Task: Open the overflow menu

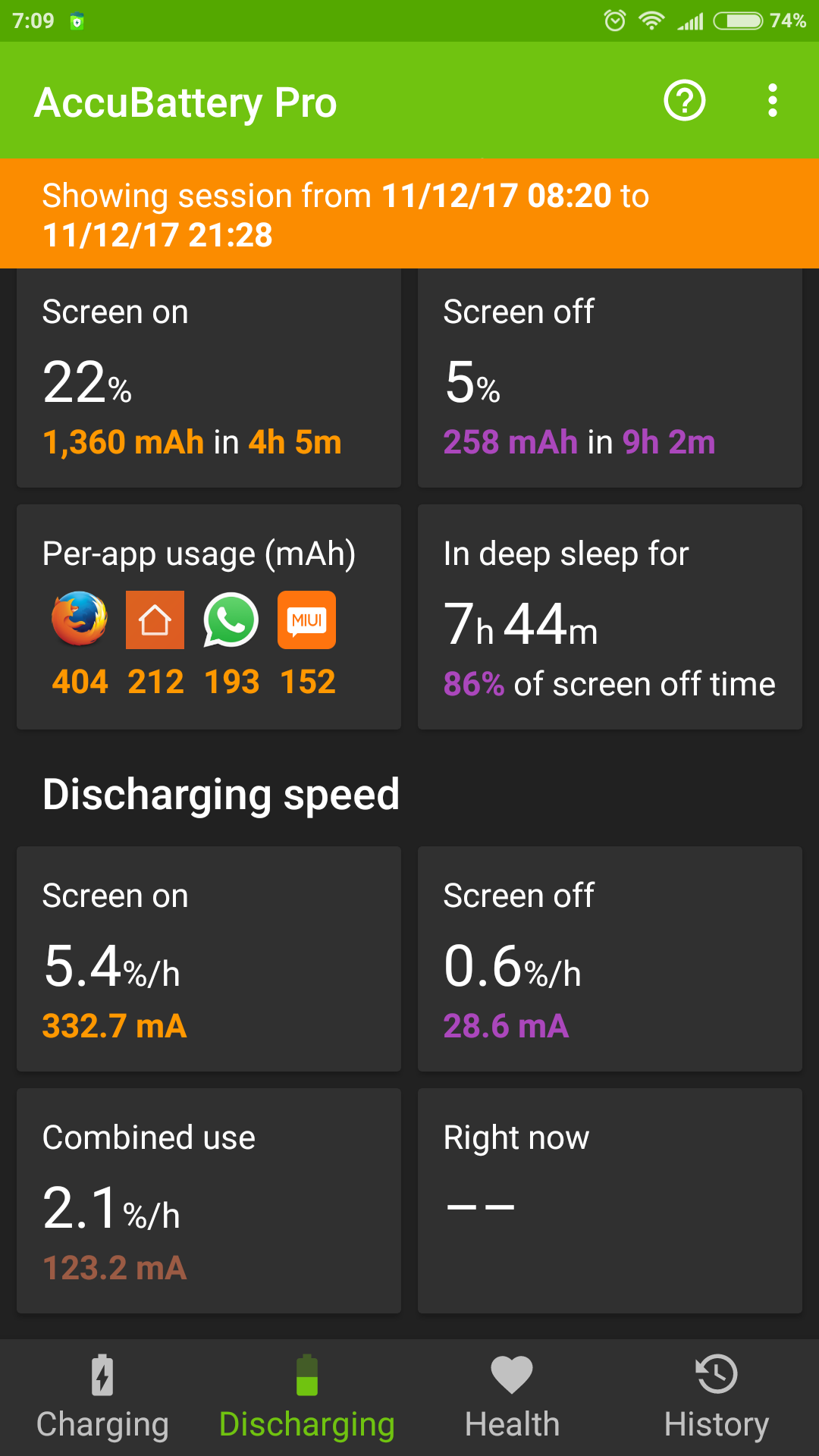Action: tap(772, 101)
